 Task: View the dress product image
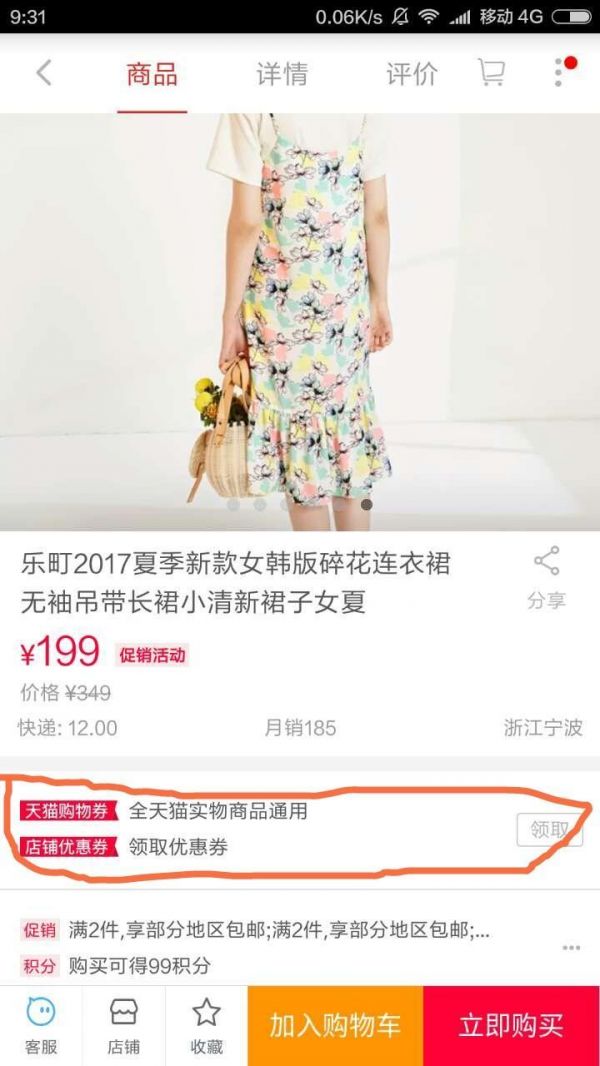point(300,320)
